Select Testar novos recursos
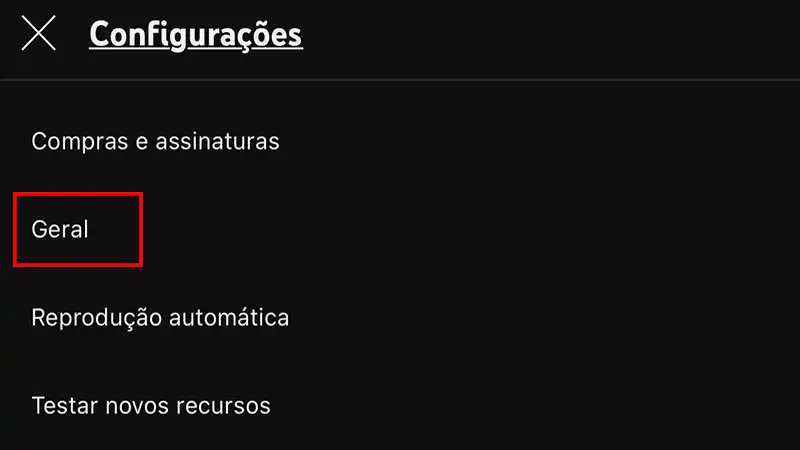 pos(151,406)
